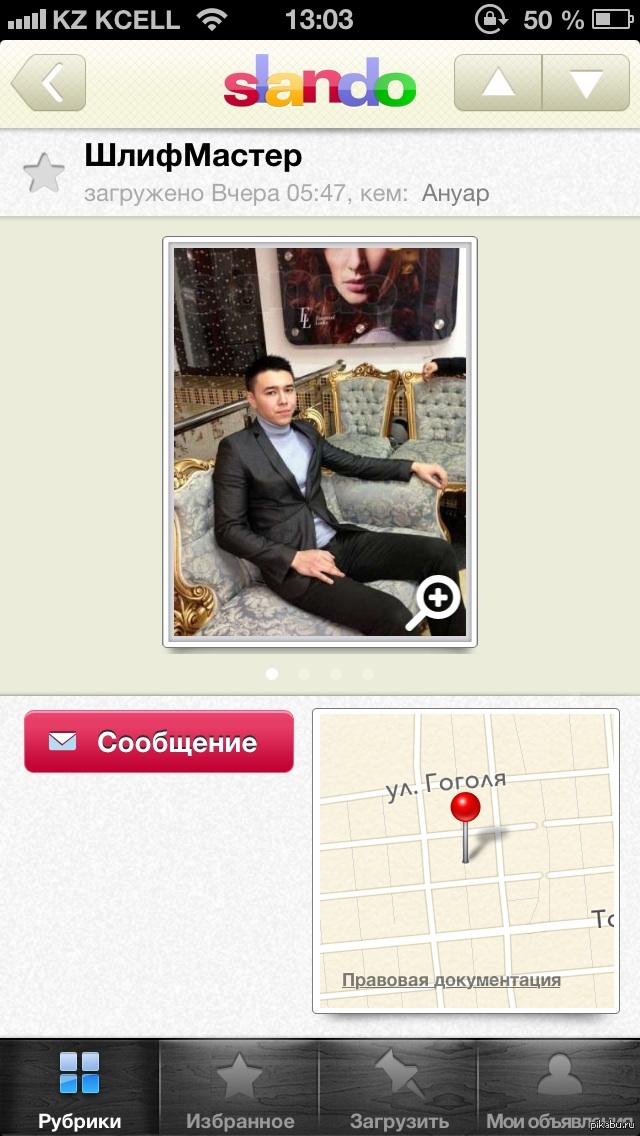Go to the previous listing with up arrow

498,83
